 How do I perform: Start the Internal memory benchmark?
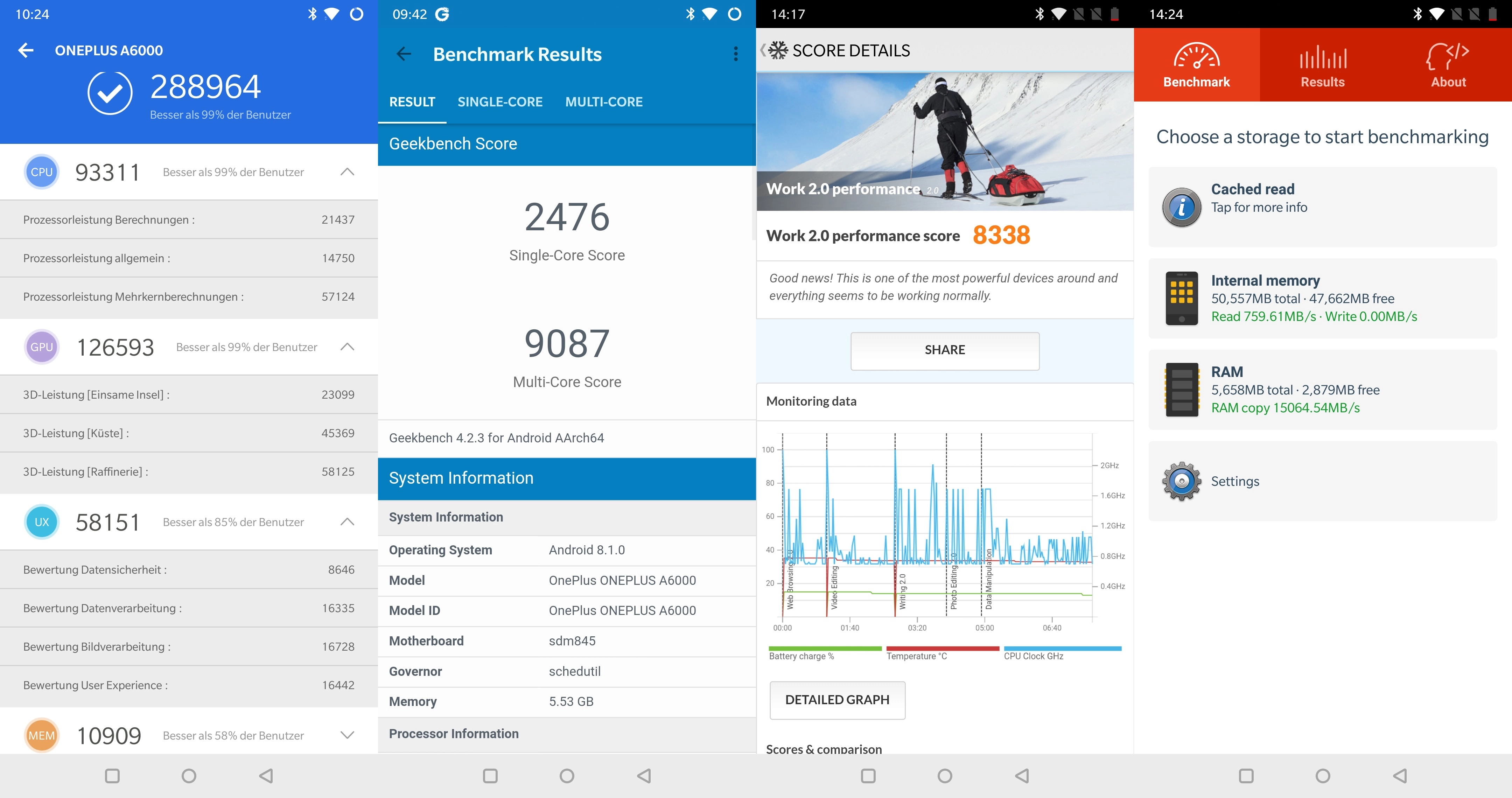(x=1322, y=298)
